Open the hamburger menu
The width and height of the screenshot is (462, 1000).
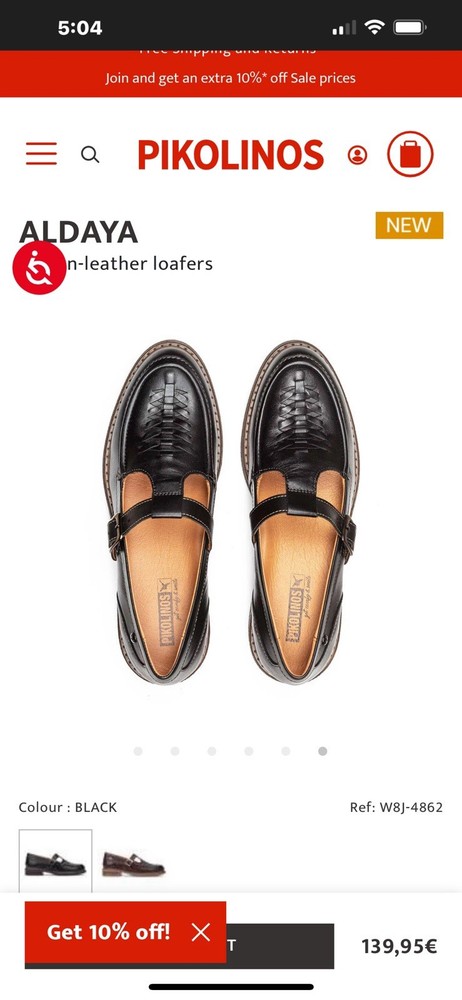coord(41,154)
